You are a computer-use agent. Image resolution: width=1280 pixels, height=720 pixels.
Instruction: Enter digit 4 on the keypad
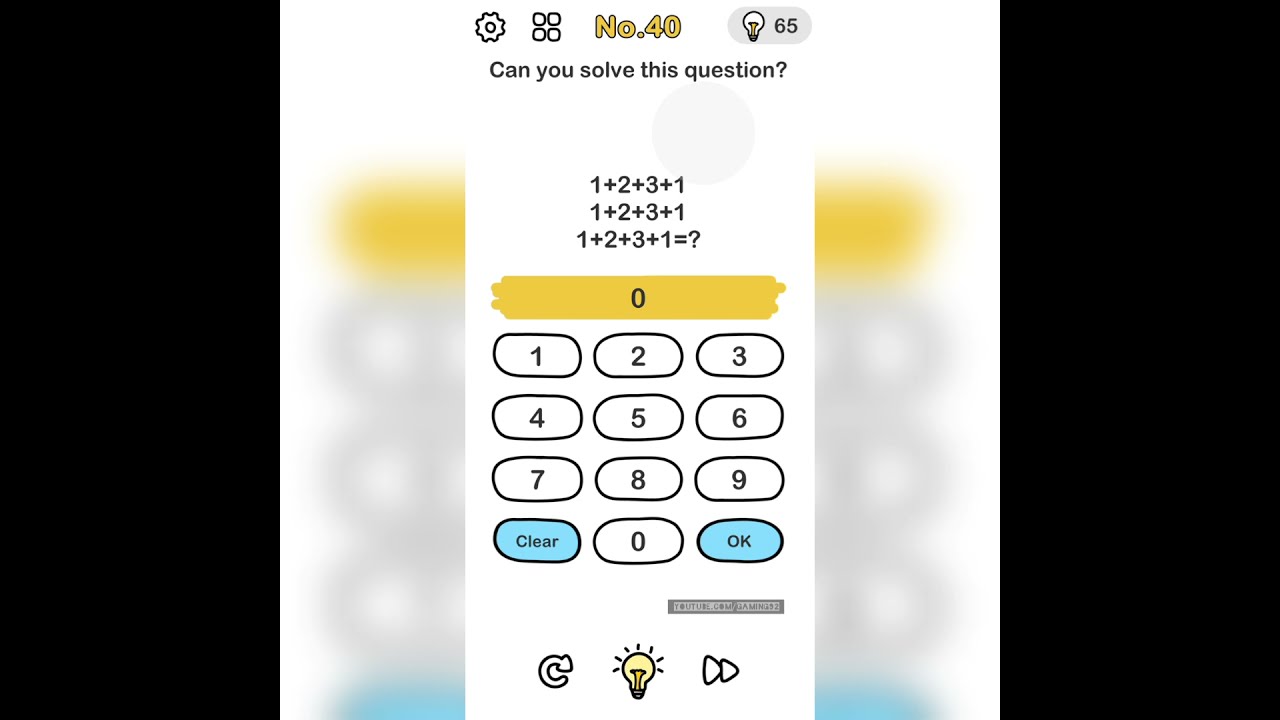pyautogui.click(x=537, y=418)
